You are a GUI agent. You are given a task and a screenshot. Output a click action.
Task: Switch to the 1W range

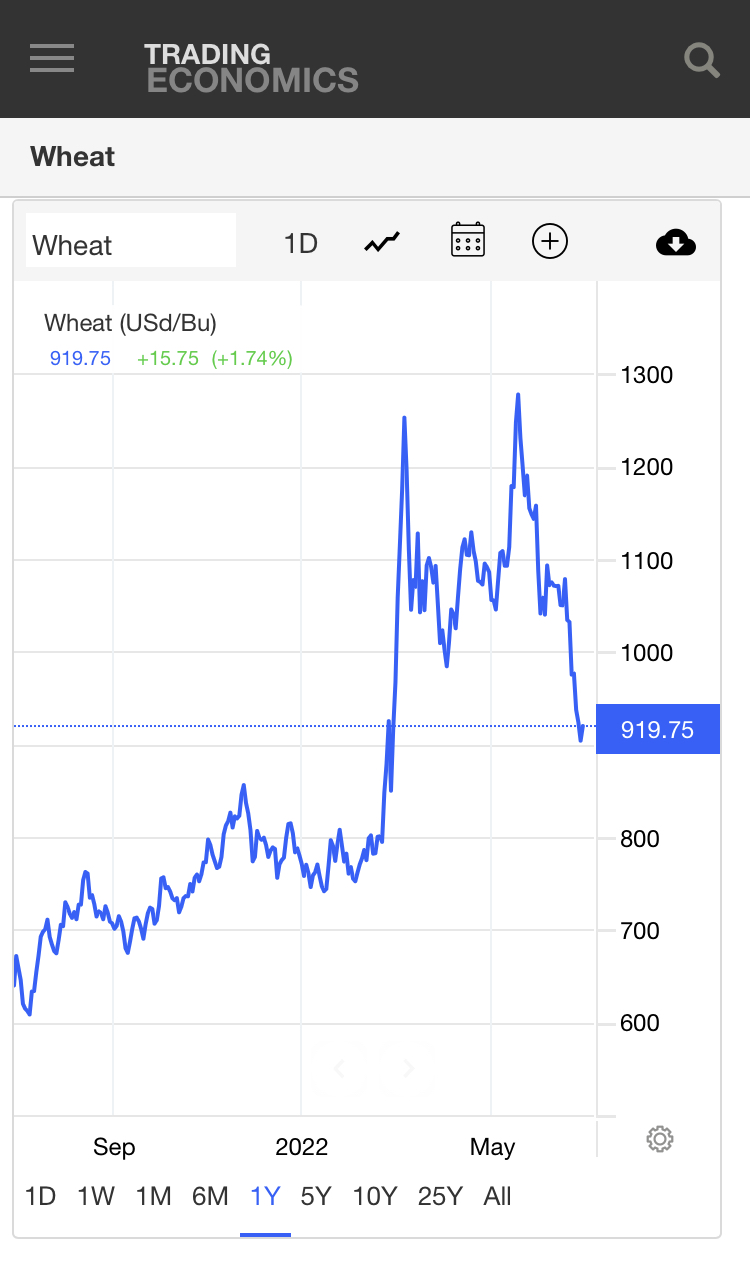click(96, 1196)
